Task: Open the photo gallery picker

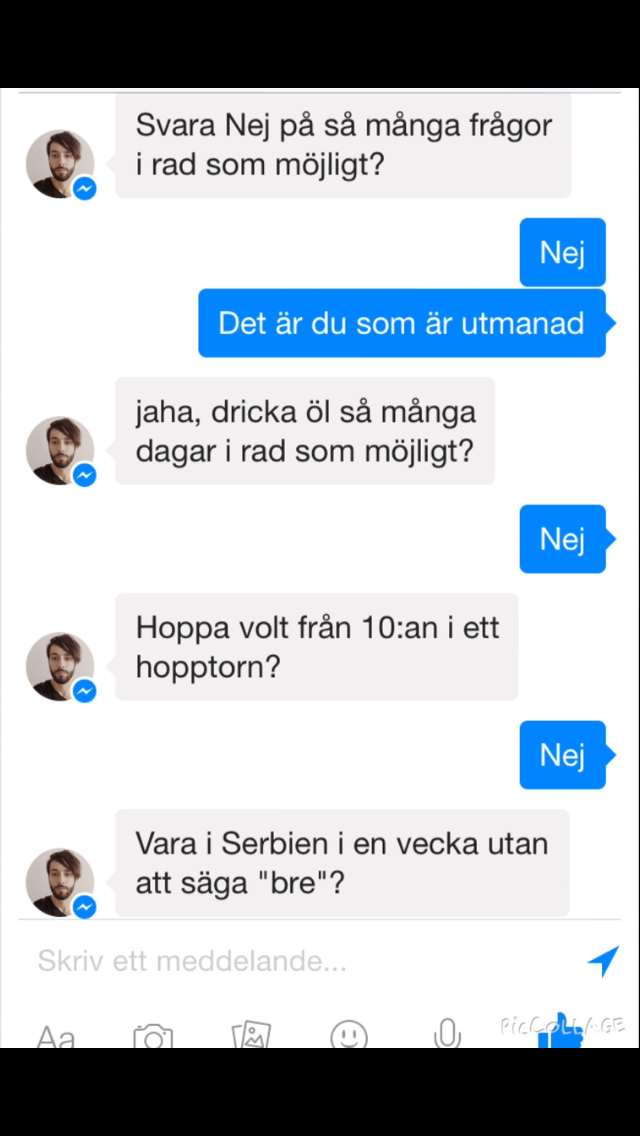Action: point(251,1036)
